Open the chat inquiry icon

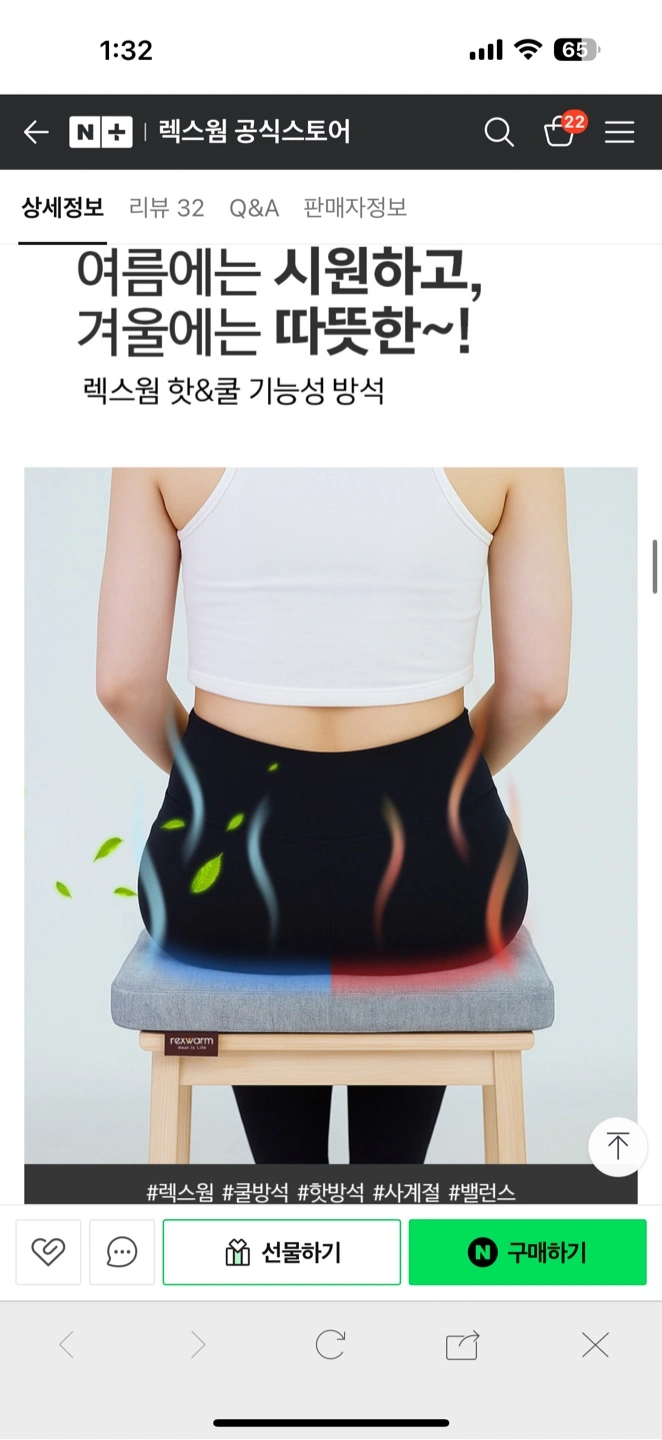click(x=122, y=1251)
